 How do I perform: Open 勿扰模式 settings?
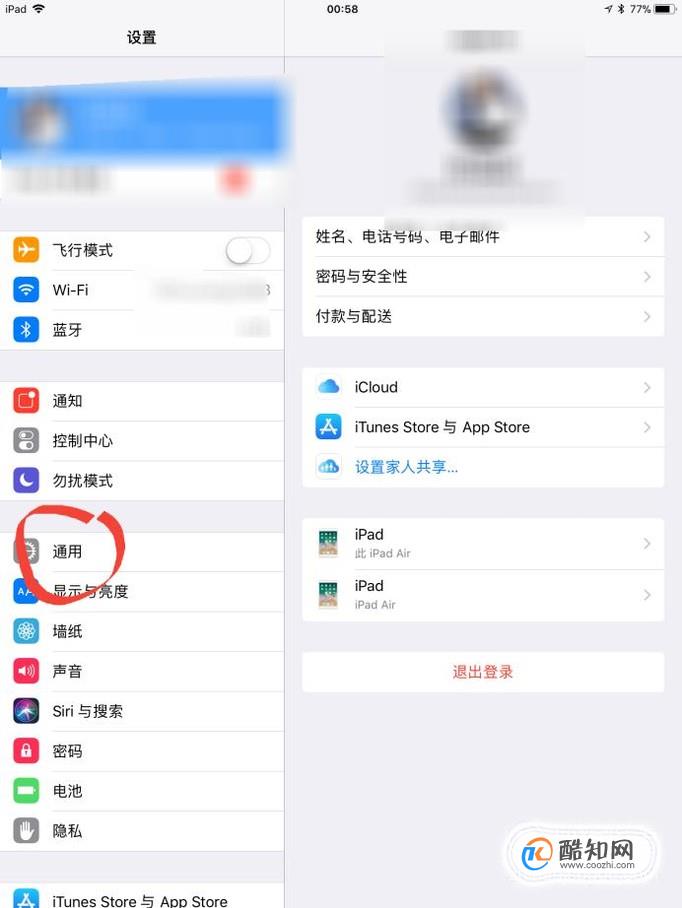[x=140, y=481]
